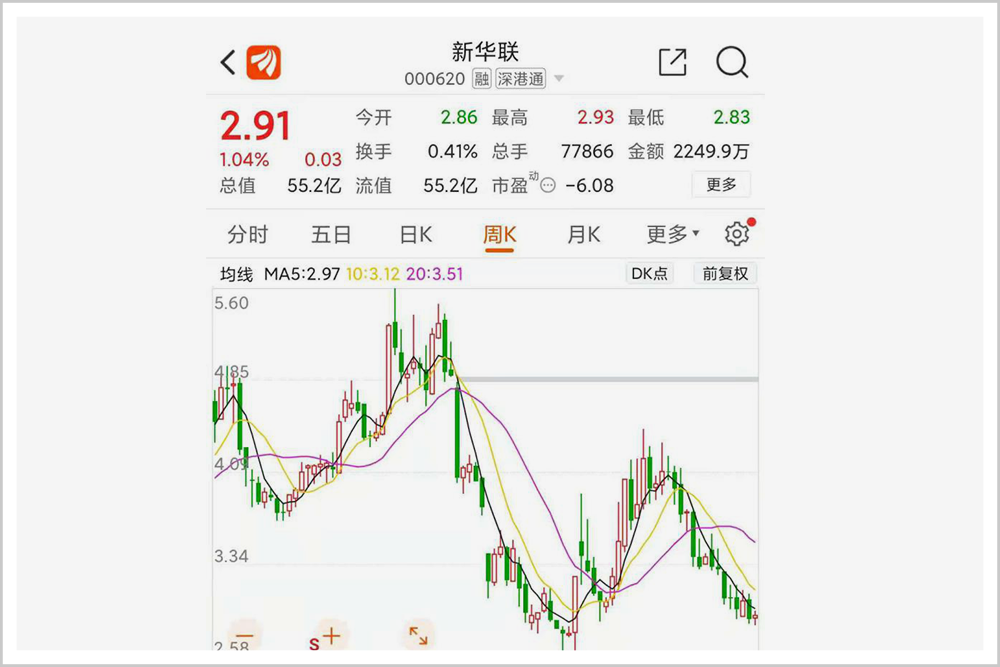Expand the dropdown beside 深港通
This screenshot has height=667, width=1000.
click(x=559, y=79)
